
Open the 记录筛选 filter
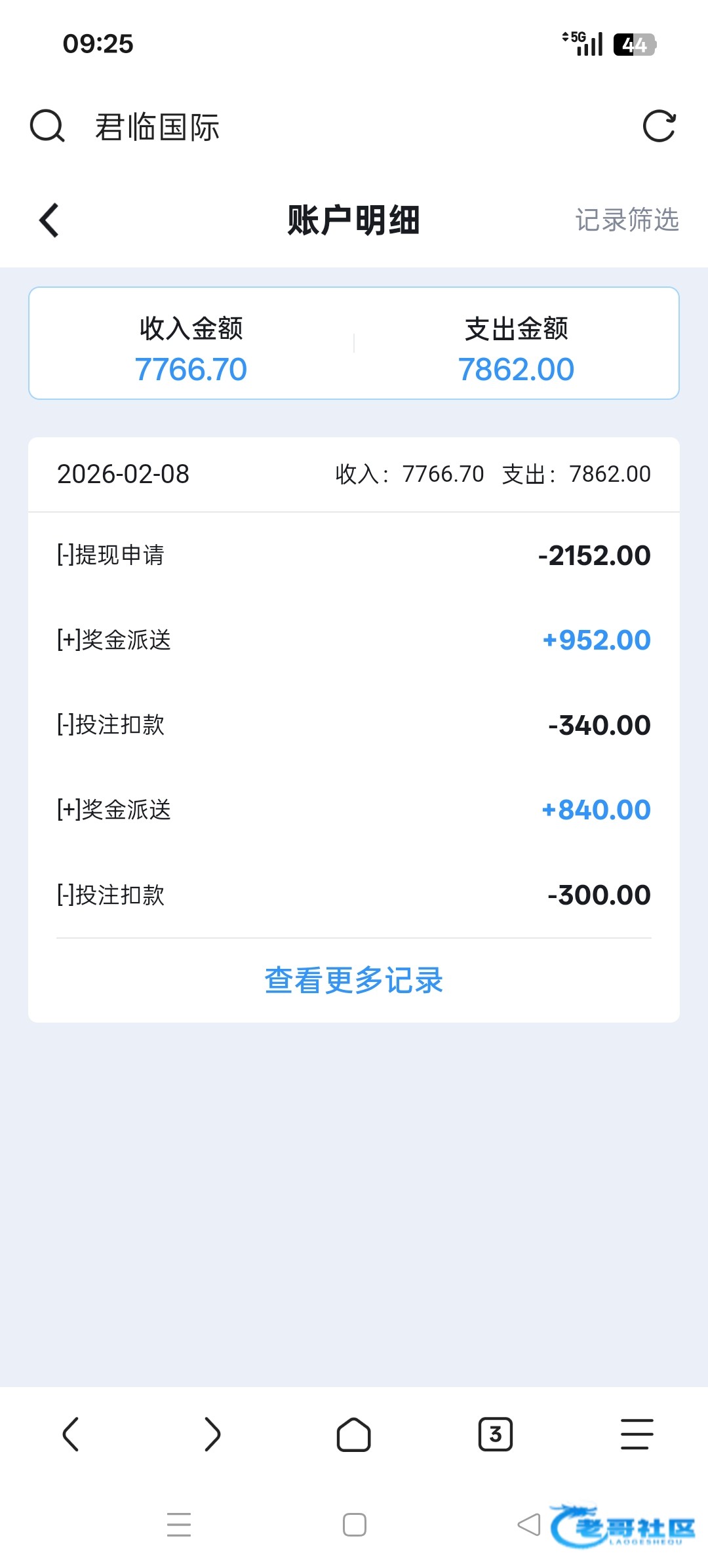[627, 220]
